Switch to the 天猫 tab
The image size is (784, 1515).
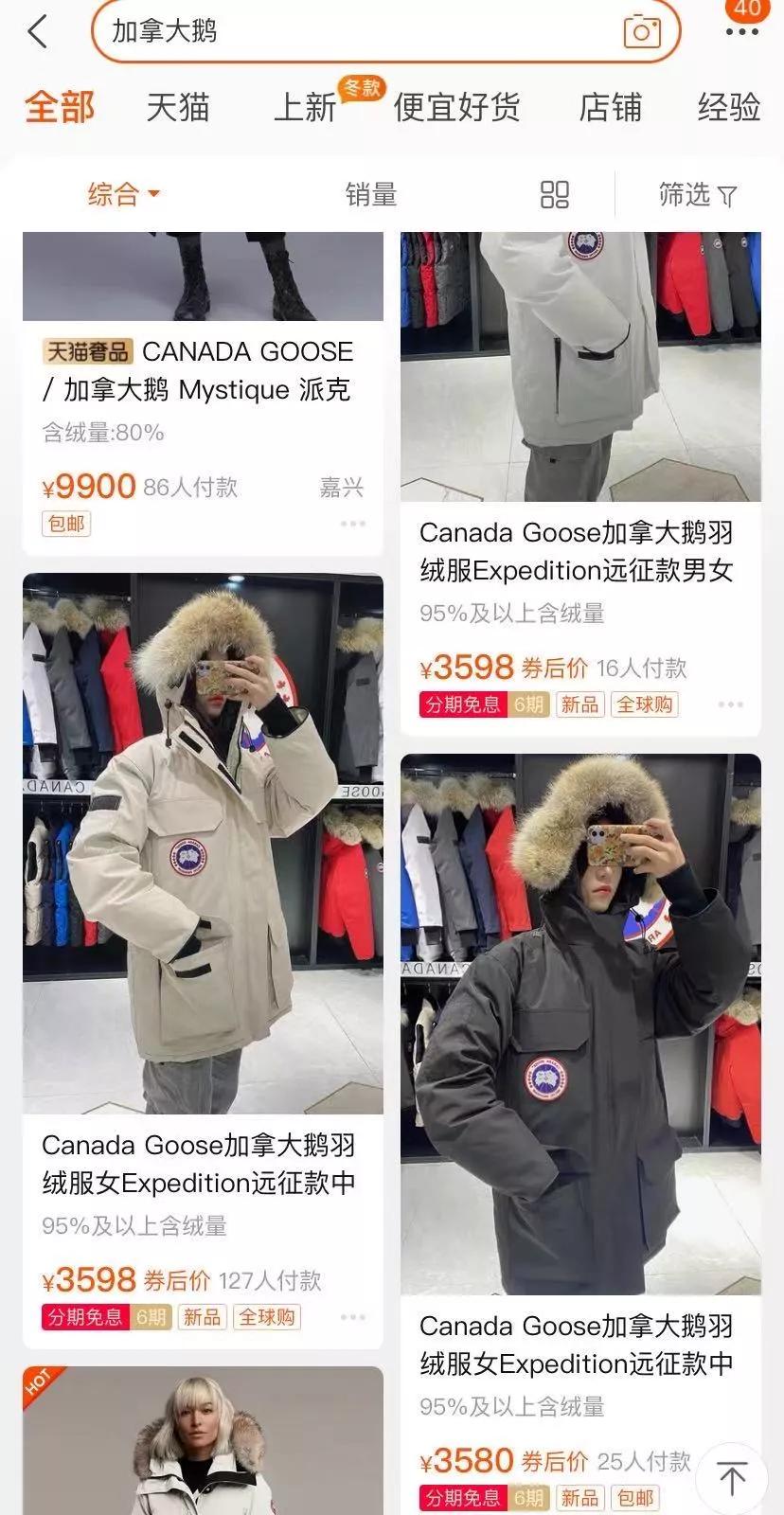point(180,107)
